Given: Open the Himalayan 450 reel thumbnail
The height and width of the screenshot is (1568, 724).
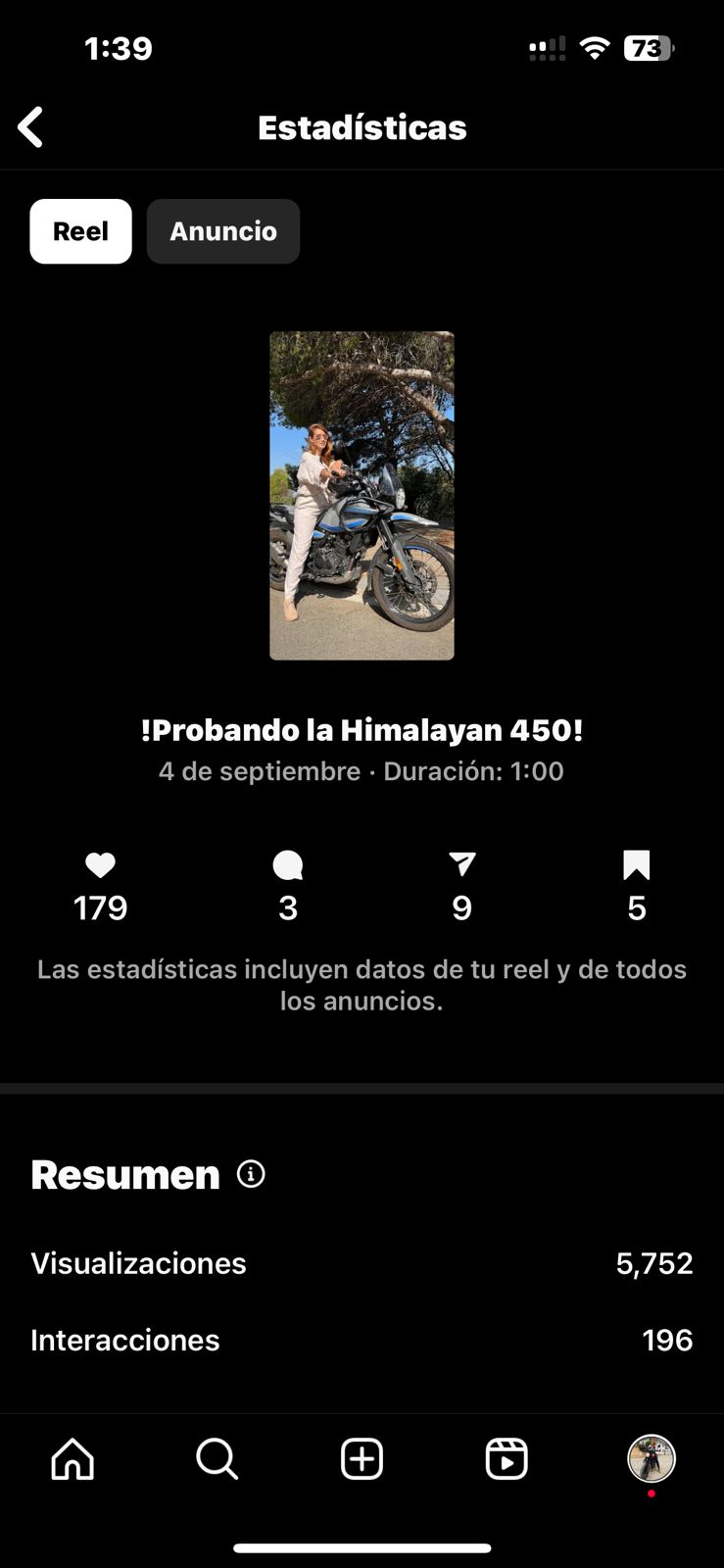Looking at the screenshot, I should click(362, 495).
